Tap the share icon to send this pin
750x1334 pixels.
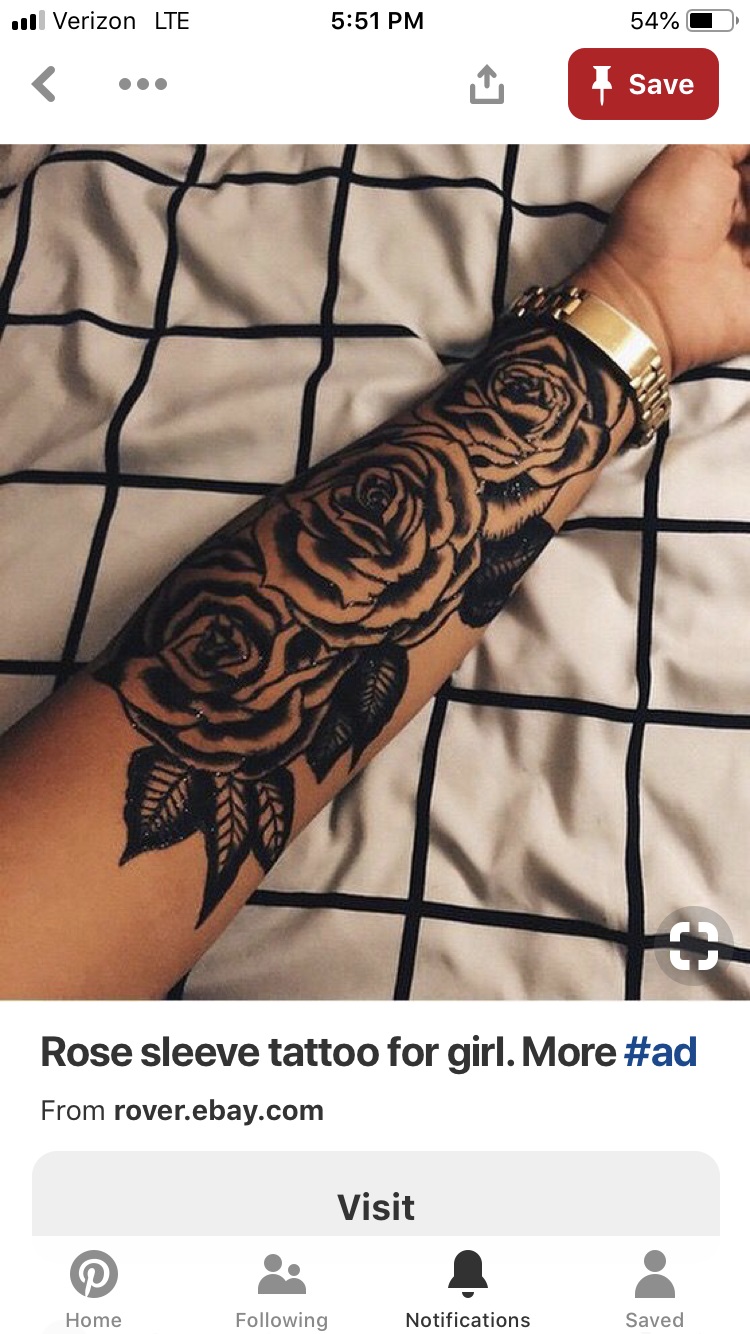coord(486,84)
